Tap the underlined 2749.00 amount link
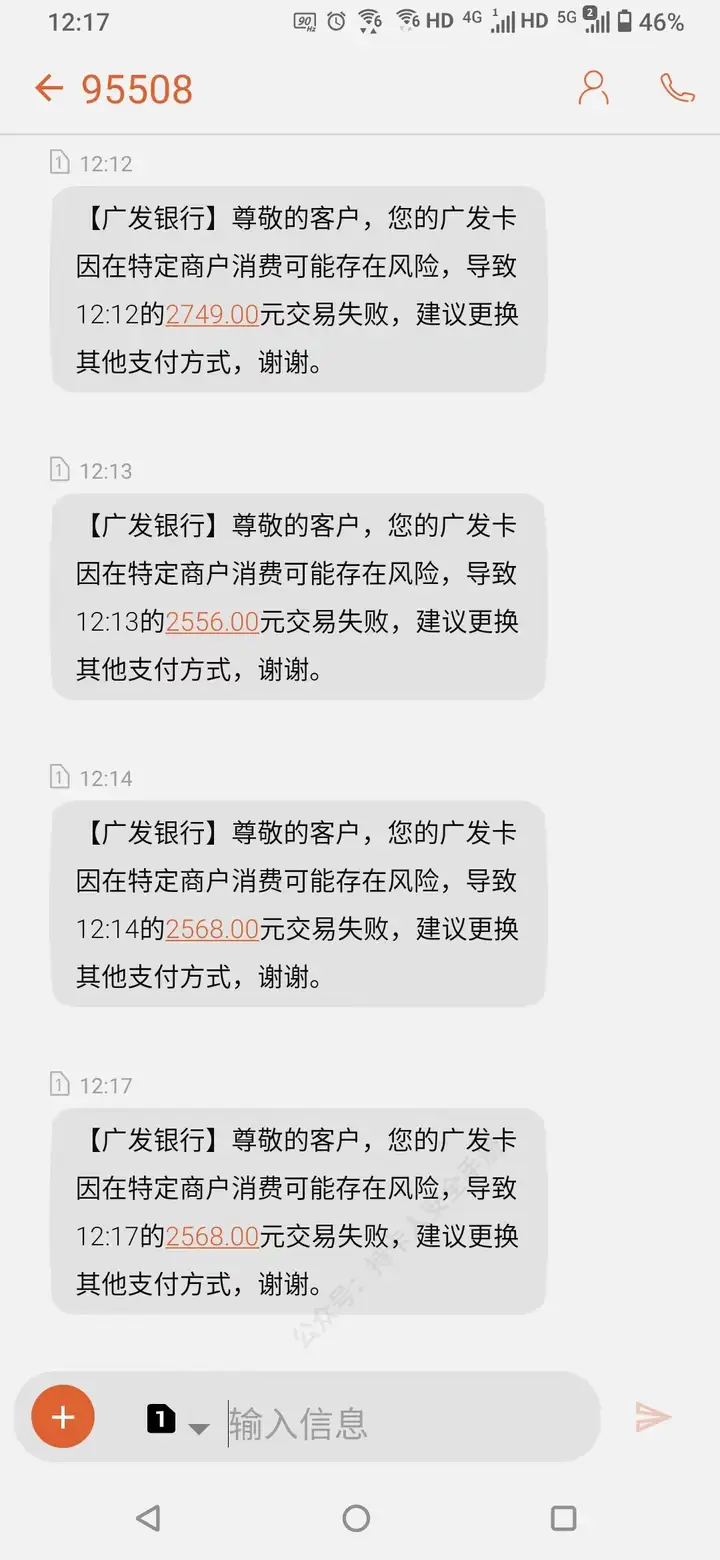Screen dimensions: 720x1560 click(x=212, y=314)
